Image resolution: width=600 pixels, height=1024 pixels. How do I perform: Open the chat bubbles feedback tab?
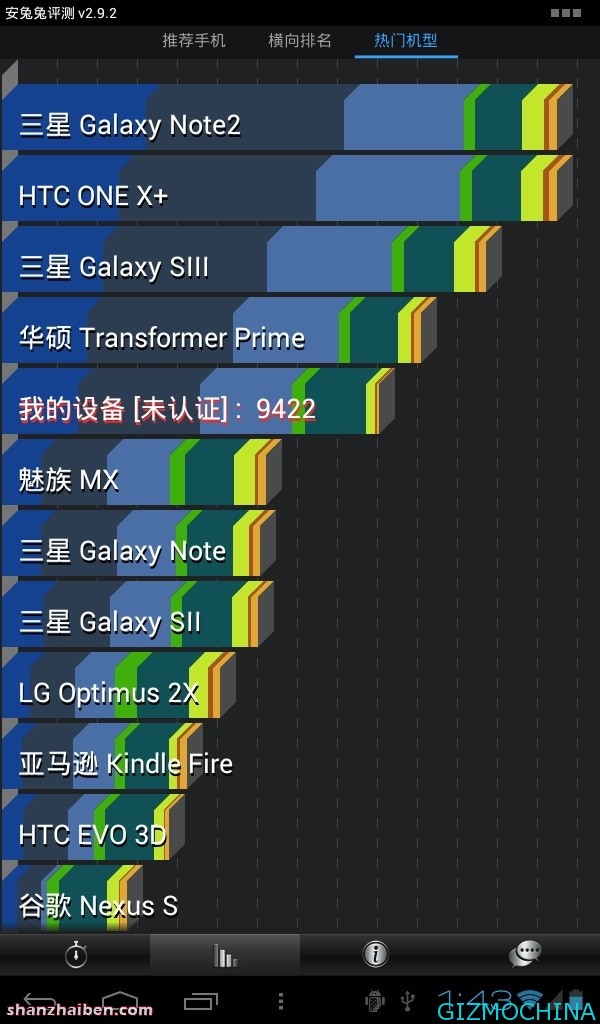(525, 954)
